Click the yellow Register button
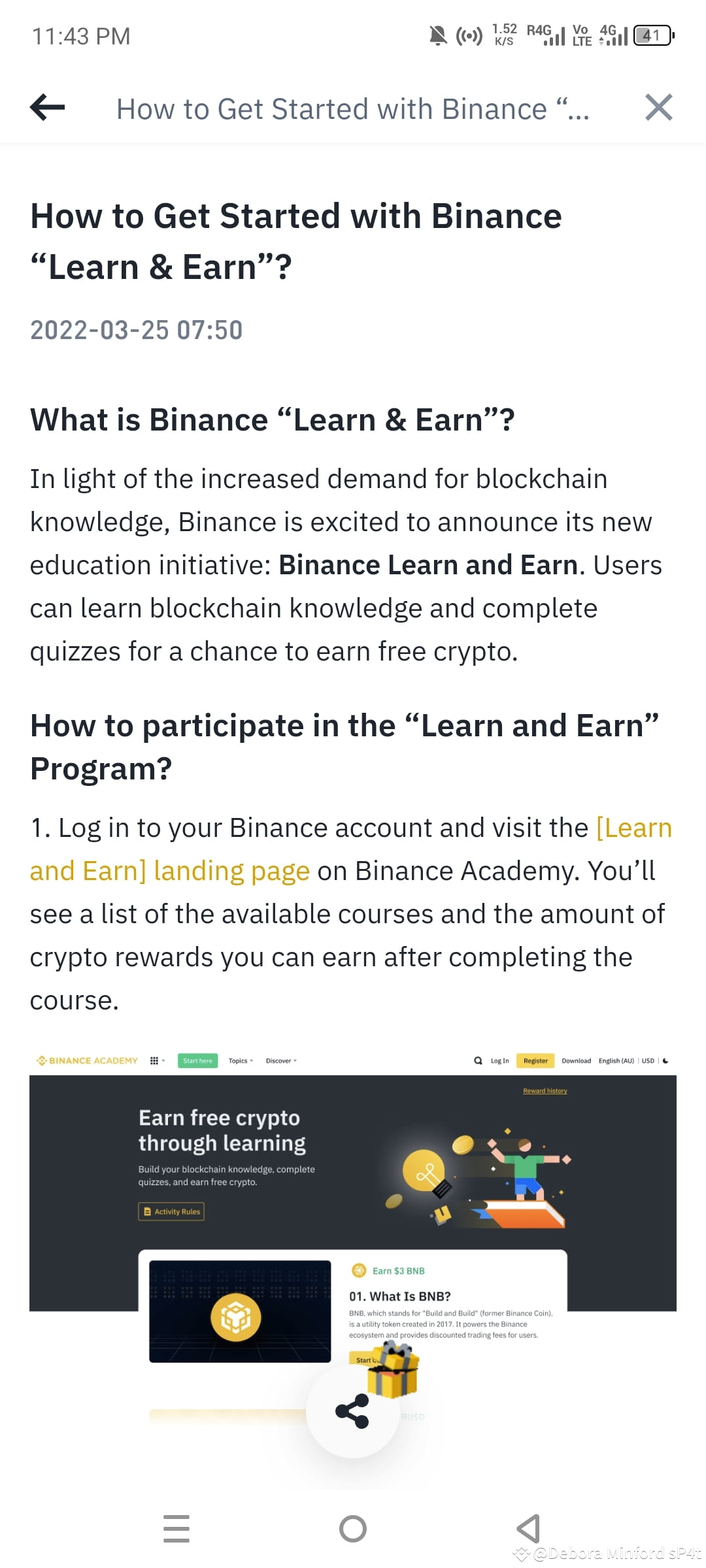 [535, 1061]
